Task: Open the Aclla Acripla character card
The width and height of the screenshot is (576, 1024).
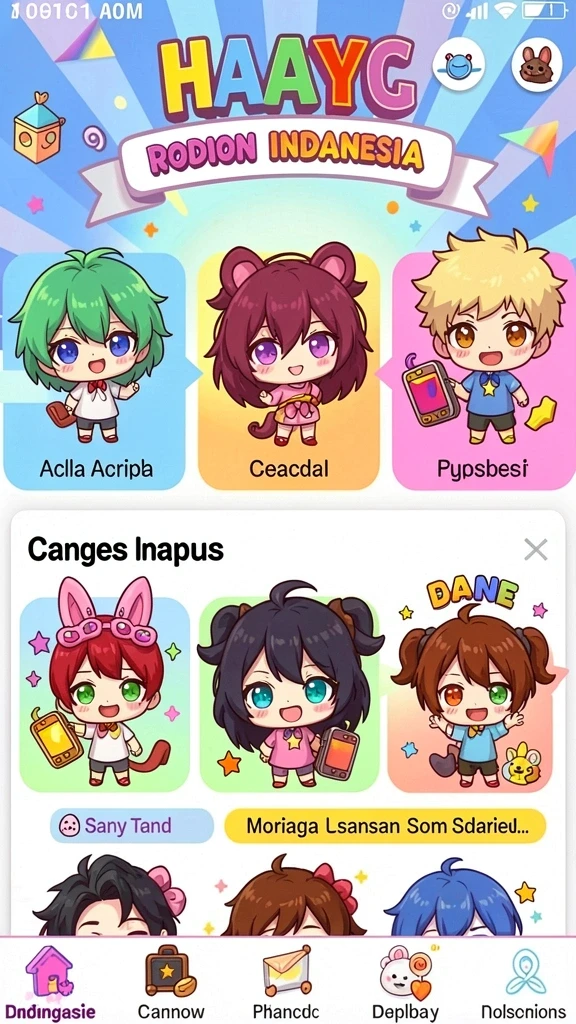Action: tap(95, 370)
